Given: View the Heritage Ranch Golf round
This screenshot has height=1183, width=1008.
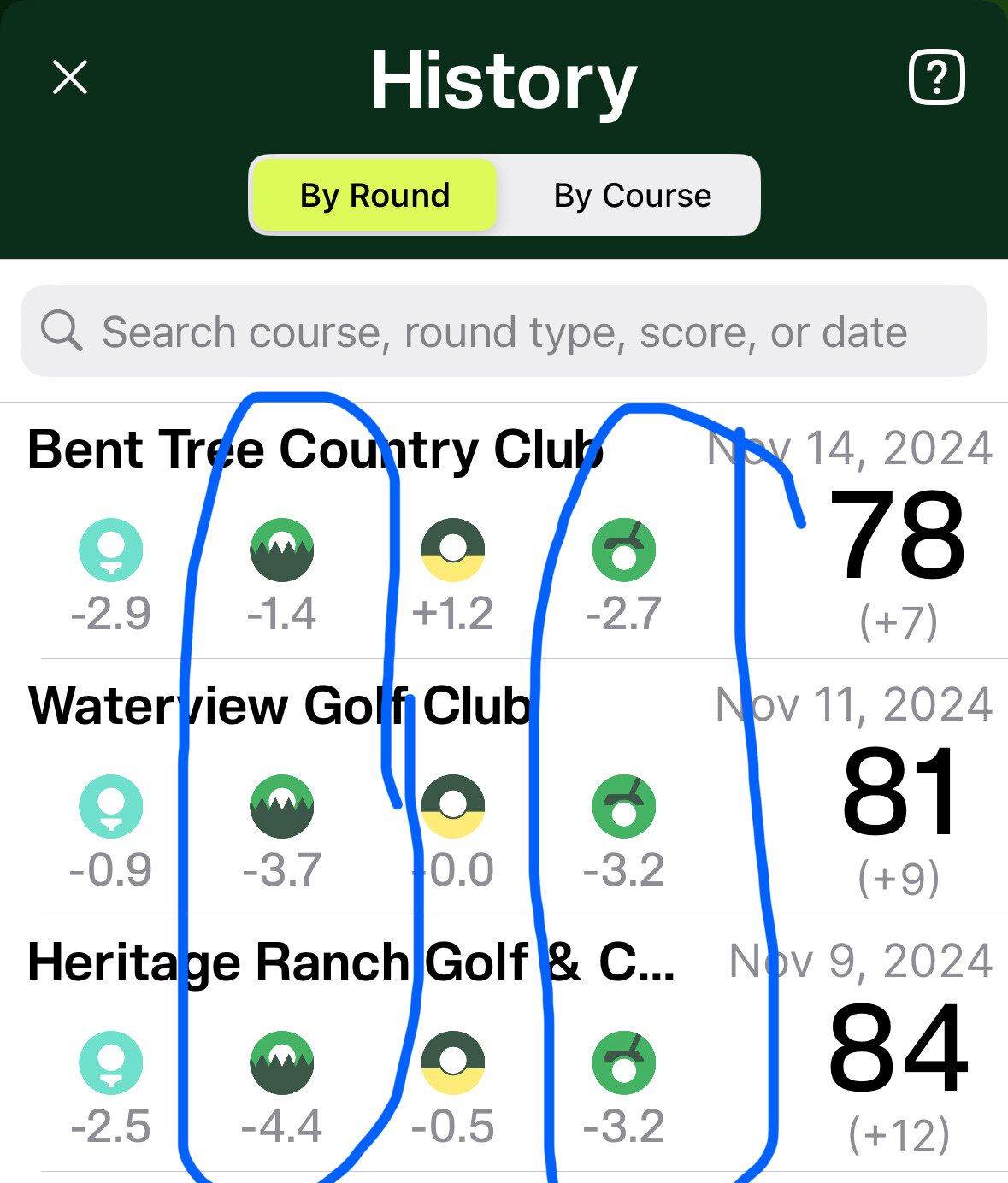Looking at the screenshot, I should click(351, 963).
